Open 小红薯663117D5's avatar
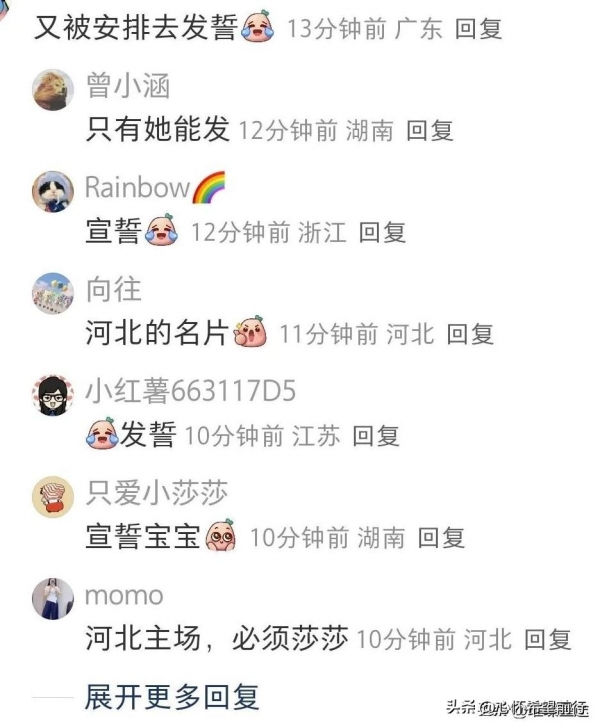Screen dimensions: 600x728 coord(53,395)
